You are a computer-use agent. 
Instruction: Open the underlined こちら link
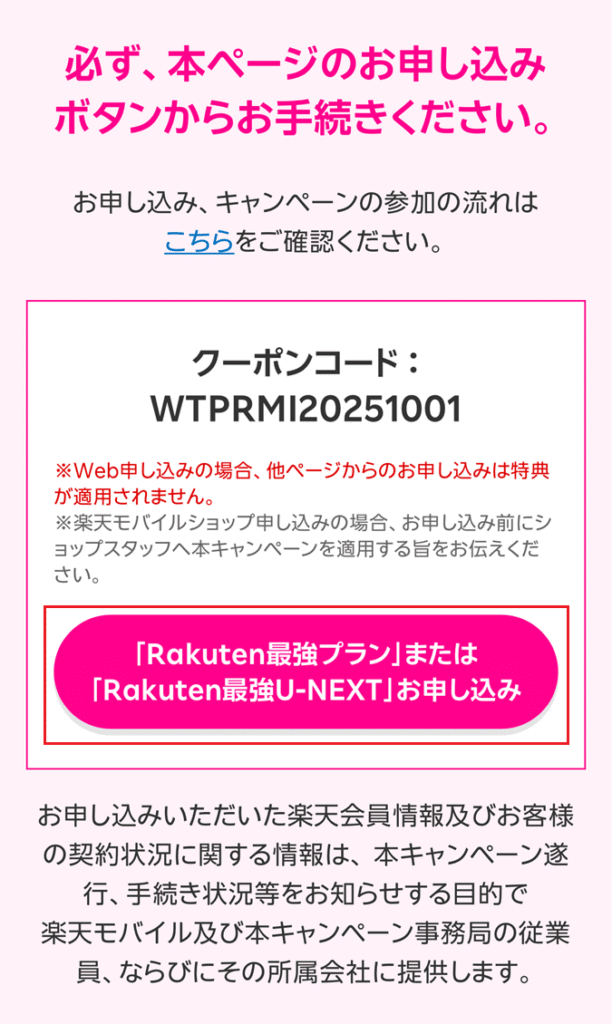pyautogui.click(x=199, y=243)
